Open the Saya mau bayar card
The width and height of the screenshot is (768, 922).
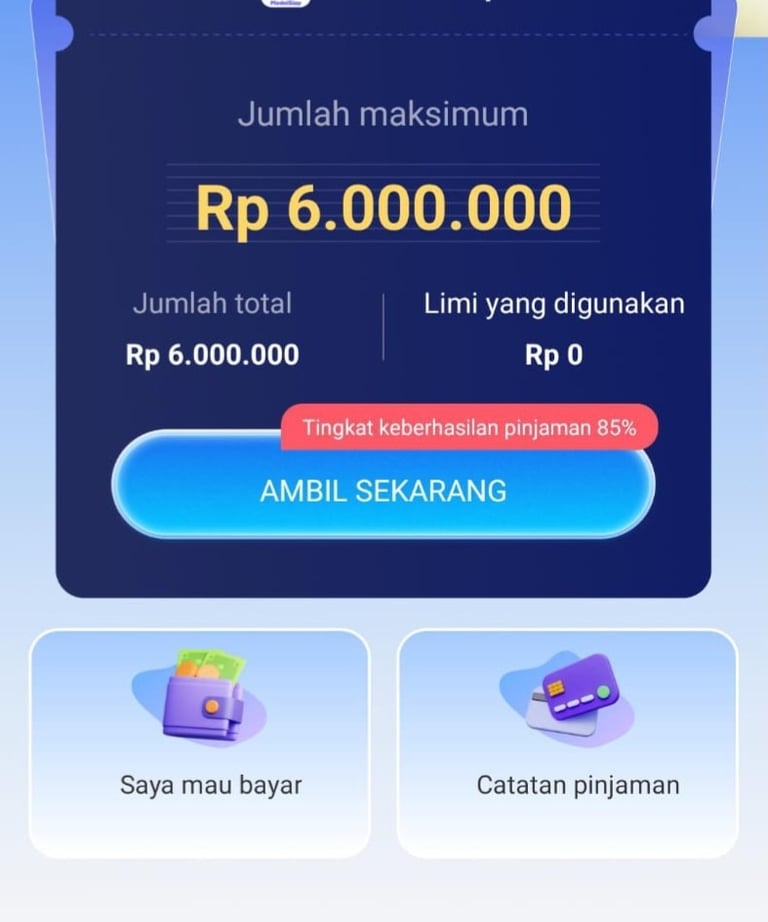pos(200,742)
